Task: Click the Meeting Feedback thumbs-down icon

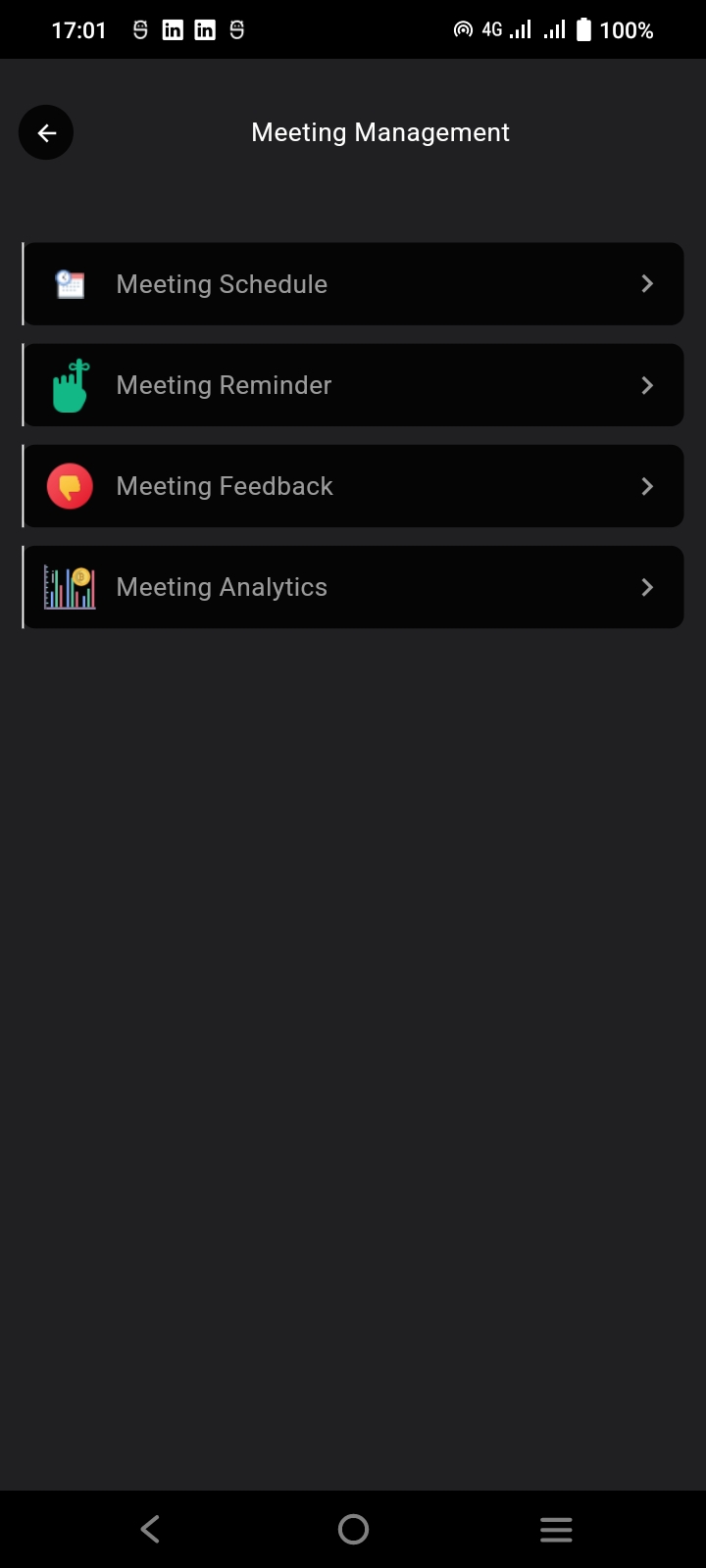Action: (x=69, y=485)
